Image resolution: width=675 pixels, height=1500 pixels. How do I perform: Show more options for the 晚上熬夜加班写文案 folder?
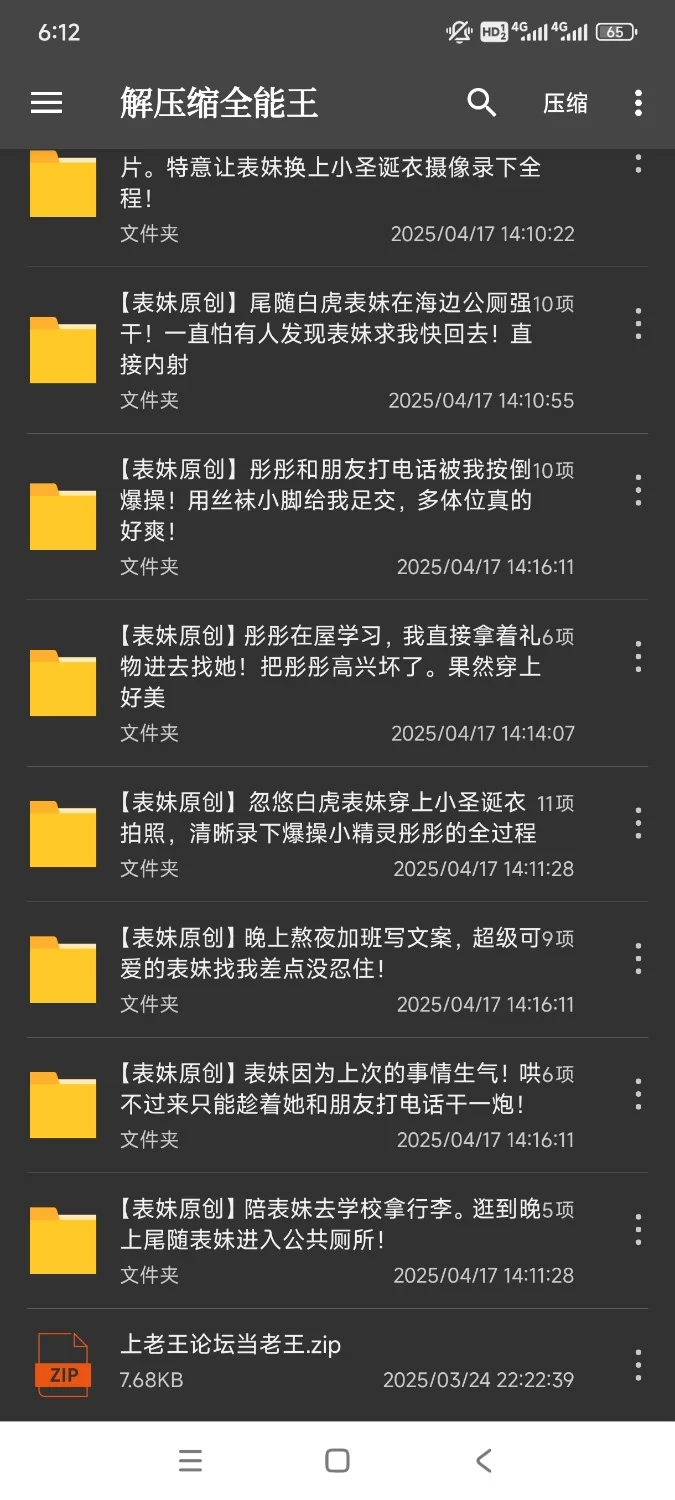pyautogui.click(x=638, y=959)
